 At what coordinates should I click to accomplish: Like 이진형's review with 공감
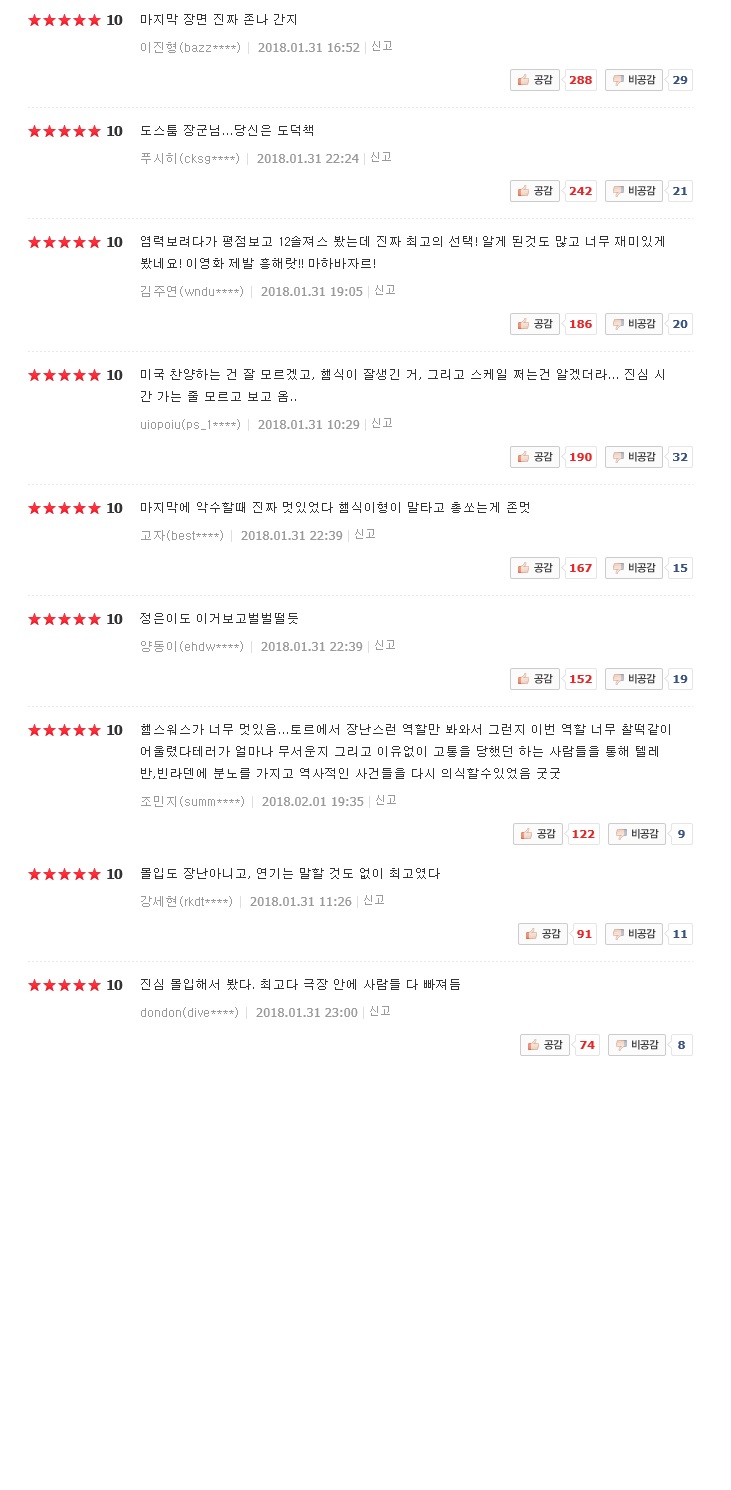(535, 80)
